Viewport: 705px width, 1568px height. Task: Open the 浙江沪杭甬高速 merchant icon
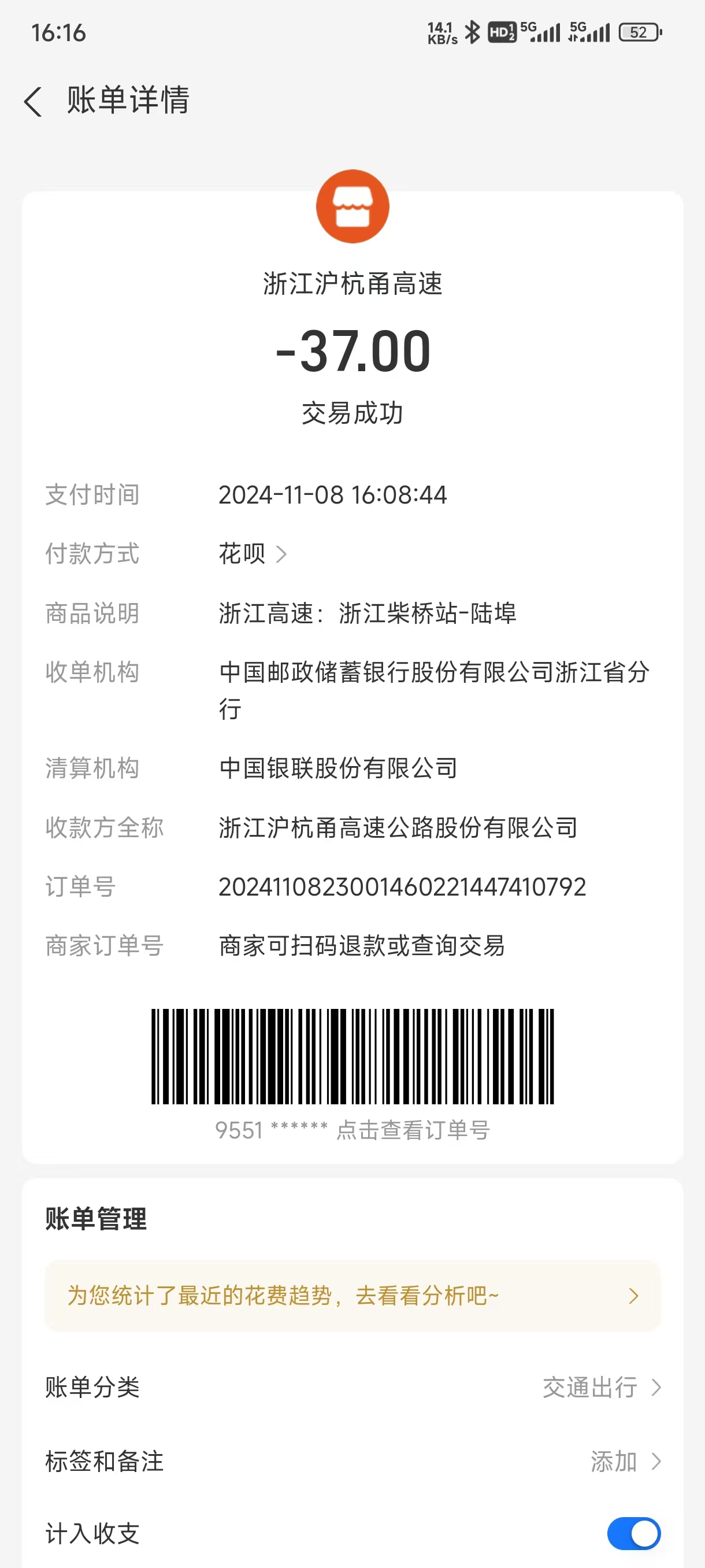point(352,207)
